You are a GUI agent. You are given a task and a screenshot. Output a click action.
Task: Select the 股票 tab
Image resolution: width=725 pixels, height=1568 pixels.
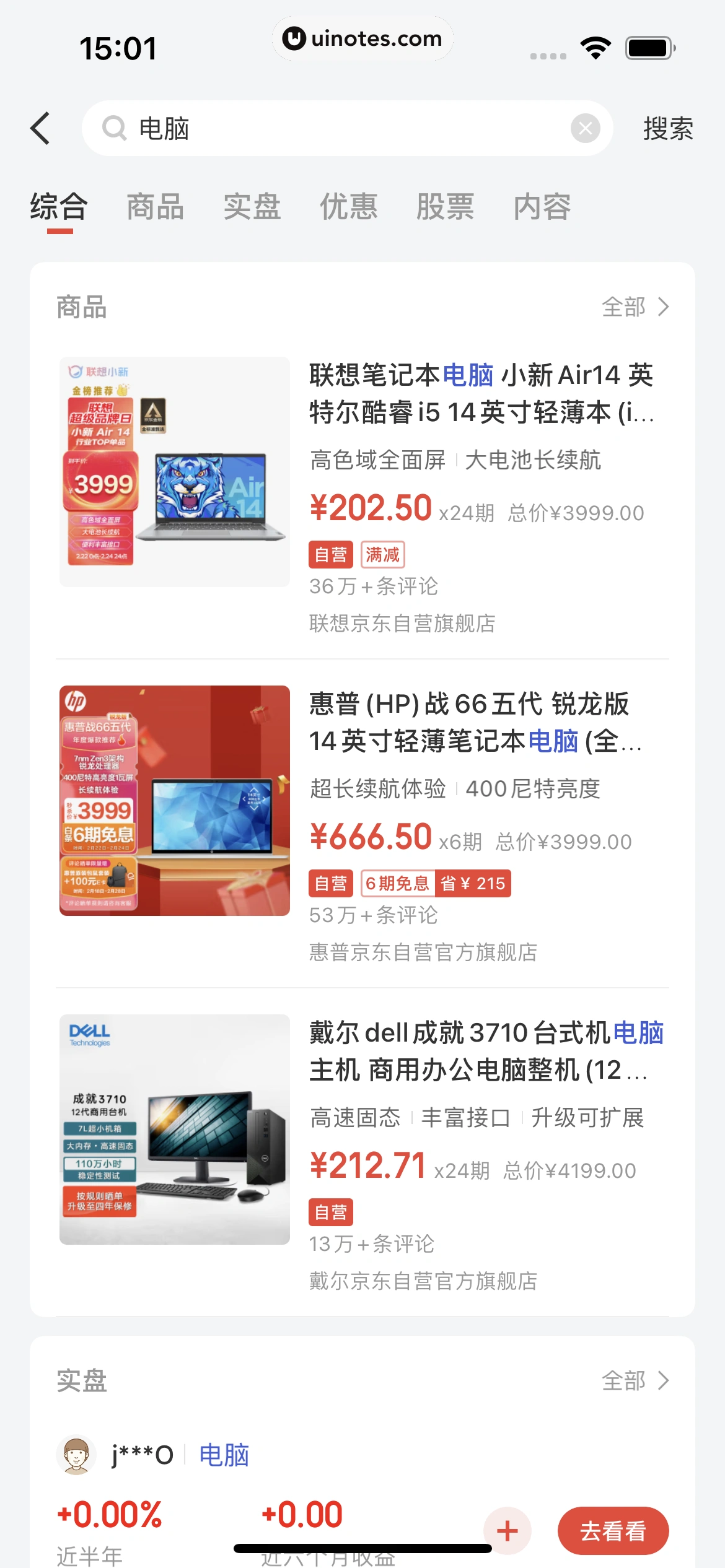[446, 207]
